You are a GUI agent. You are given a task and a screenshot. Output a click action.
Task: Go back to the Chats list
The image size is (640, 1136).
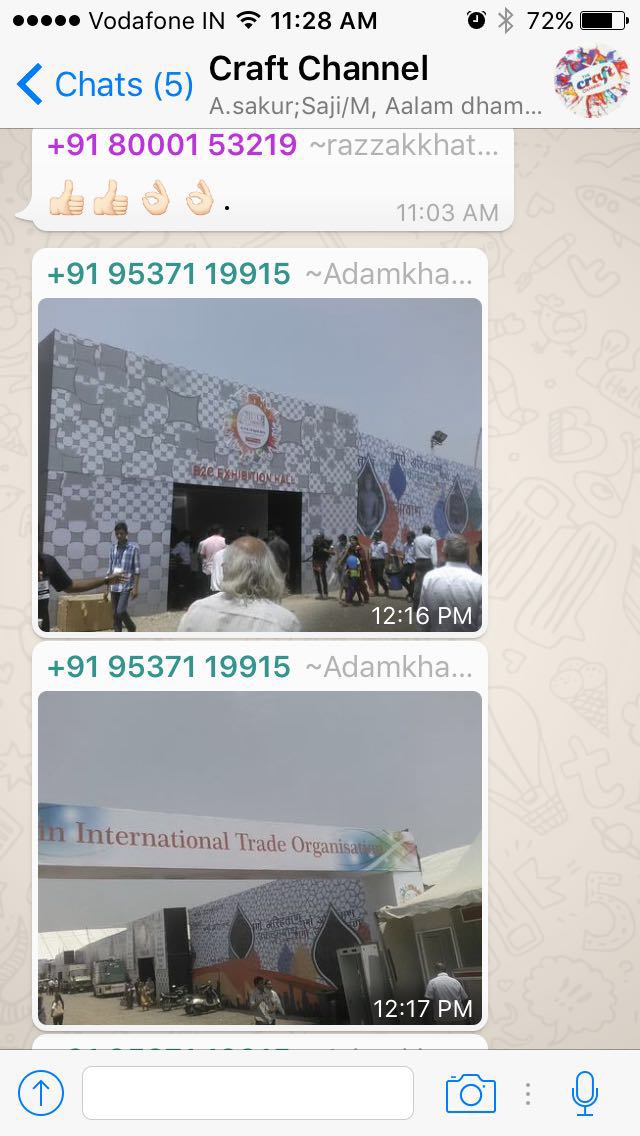tap(104, 85)
